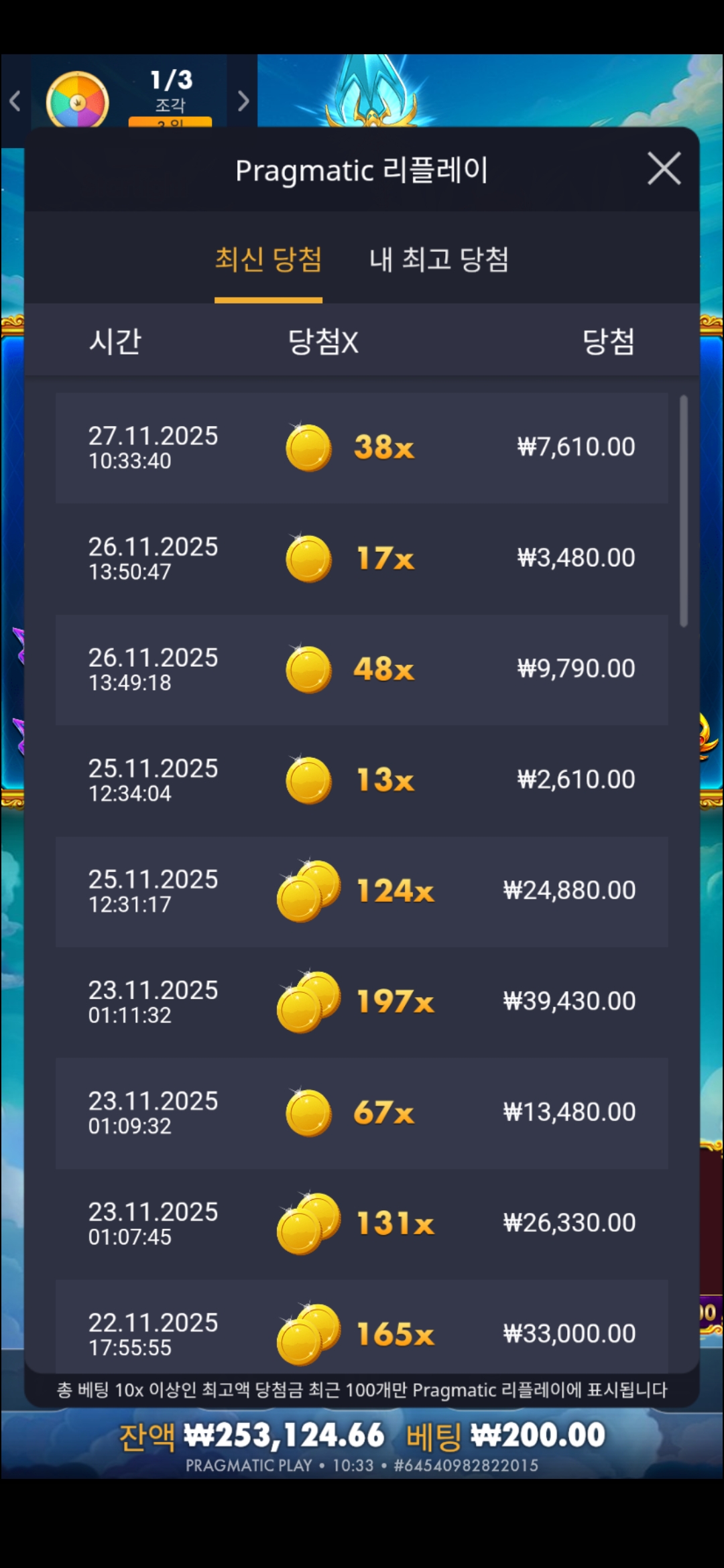Play the 48x replay worth ₩9,790.00
This screenshot has width=724, height=1568.
click(361, 669)
